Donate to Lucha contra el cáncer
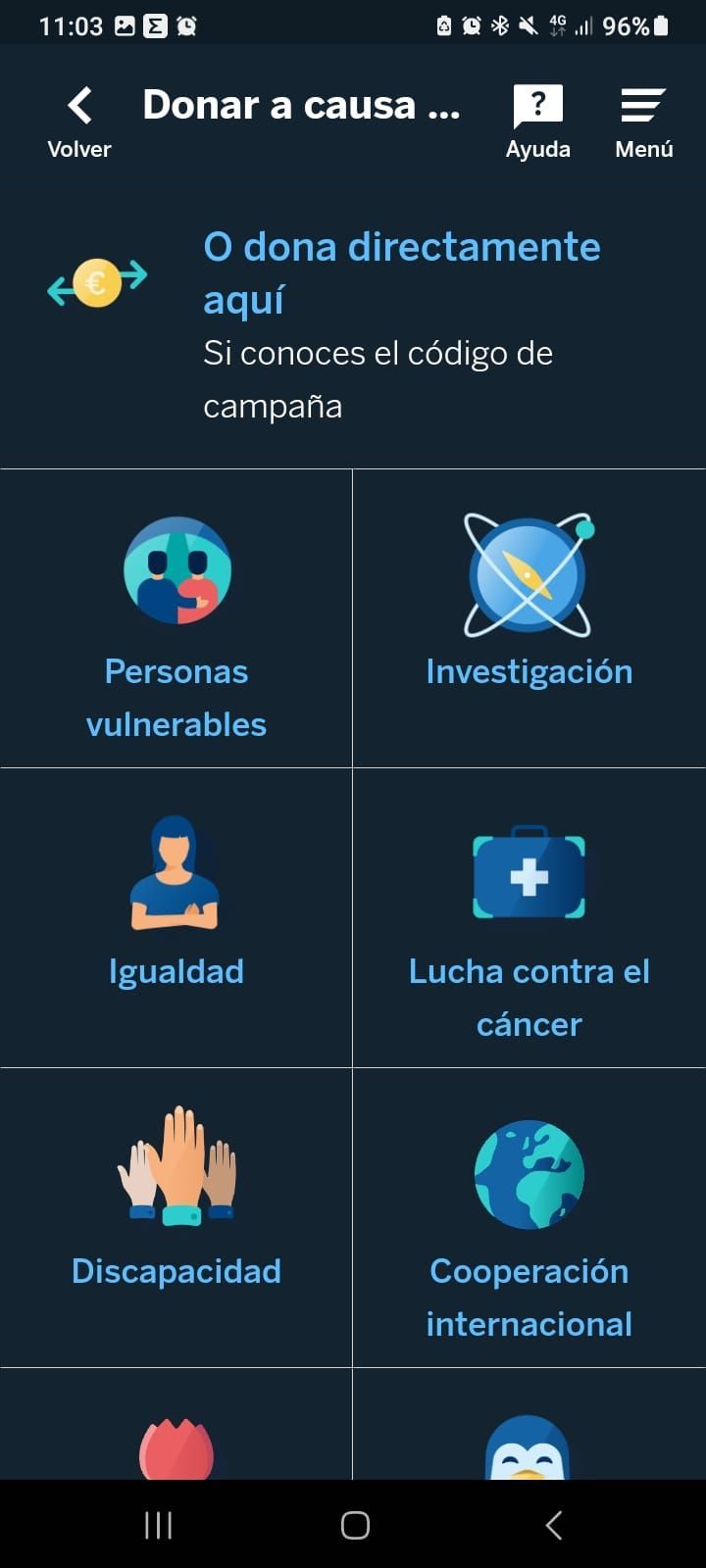This screenshot has width=706, height=1568. [x=529, y=917]
